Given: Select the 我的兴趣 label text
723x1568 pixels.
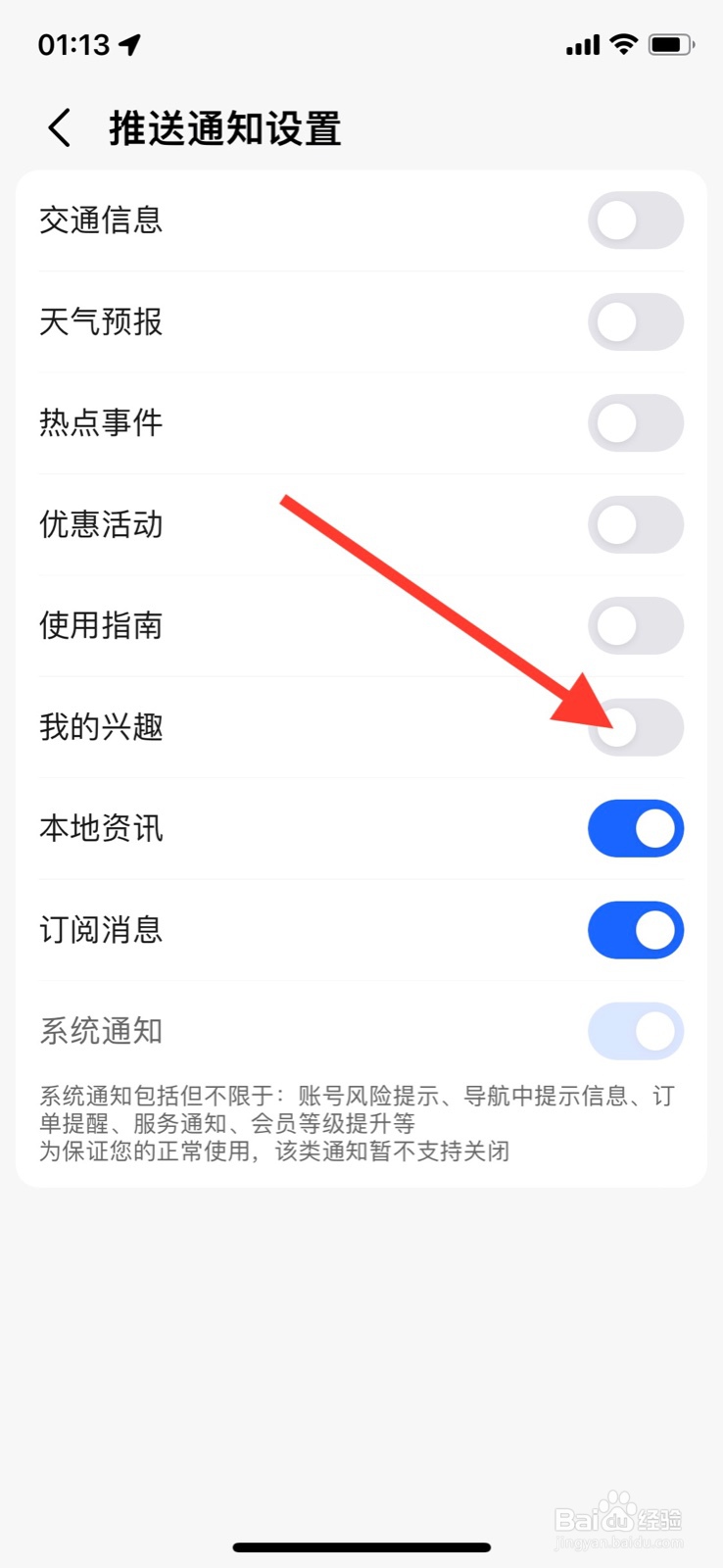Looking at the screenshot, I should [x=102, y=727].
